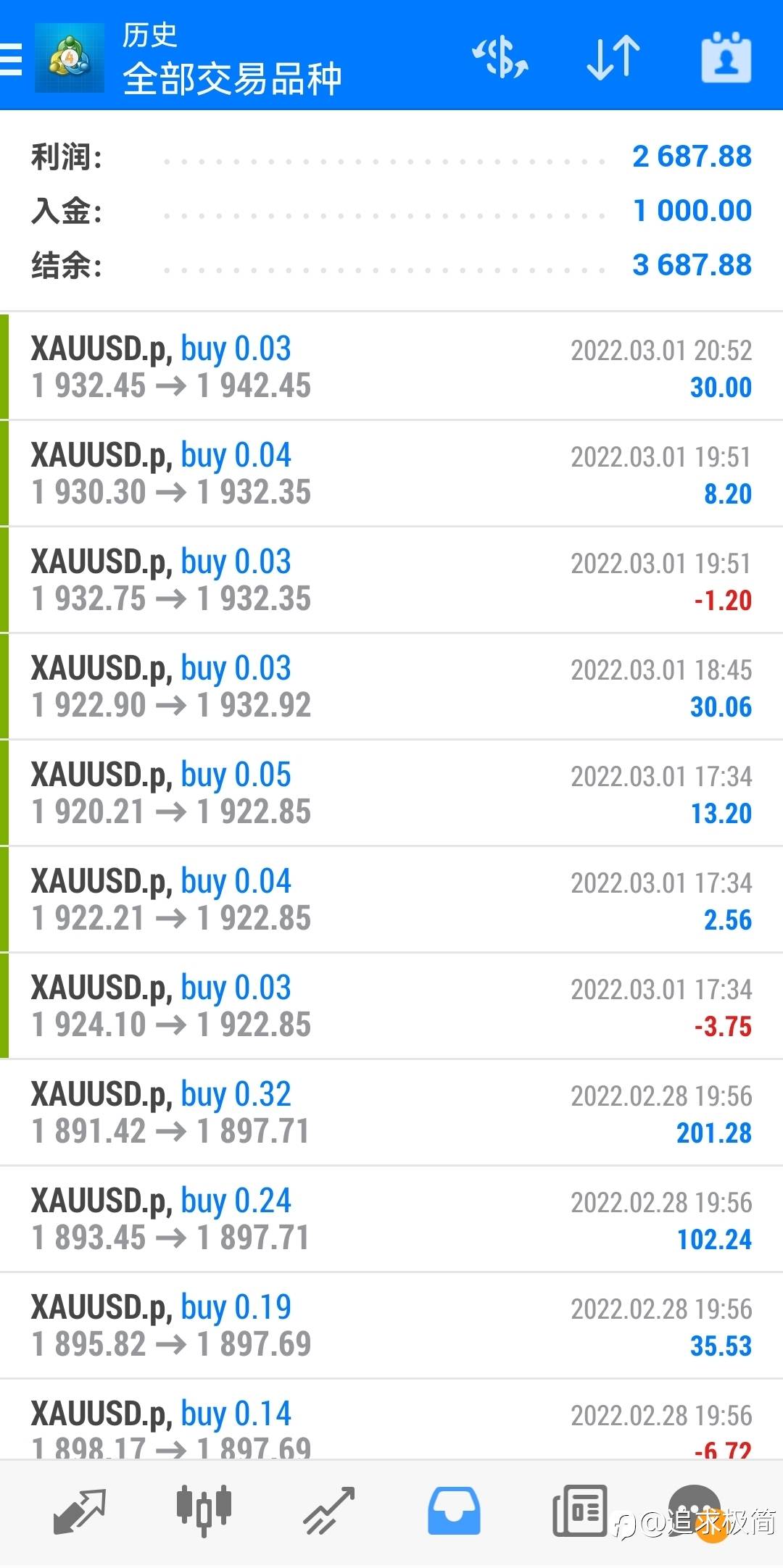Open the buy 0.19 trade entry
The height and width of the screenshot is (1568, 783).
[x=391, y=1325]
